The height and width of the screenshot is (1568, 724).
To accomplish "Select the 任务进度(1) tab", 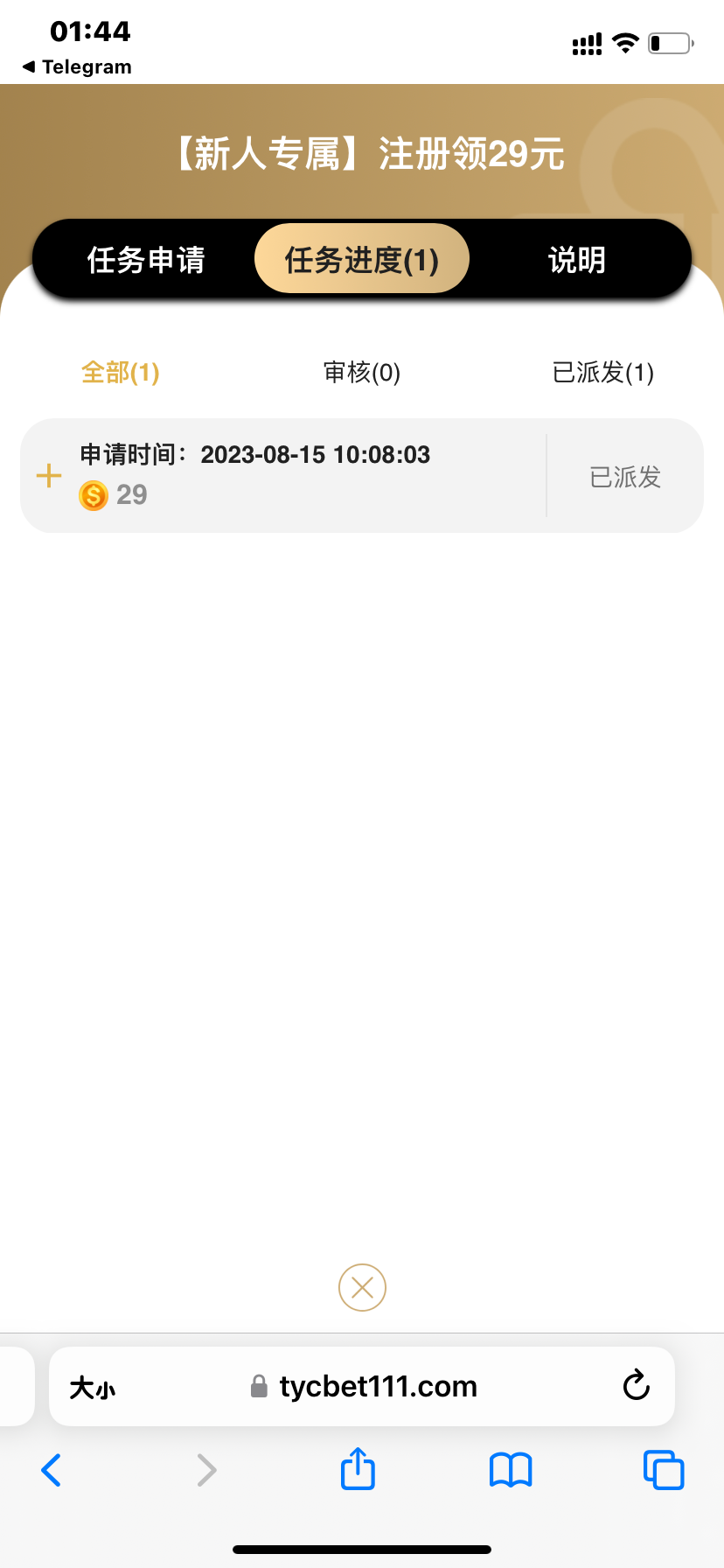I will click(362, 260).
